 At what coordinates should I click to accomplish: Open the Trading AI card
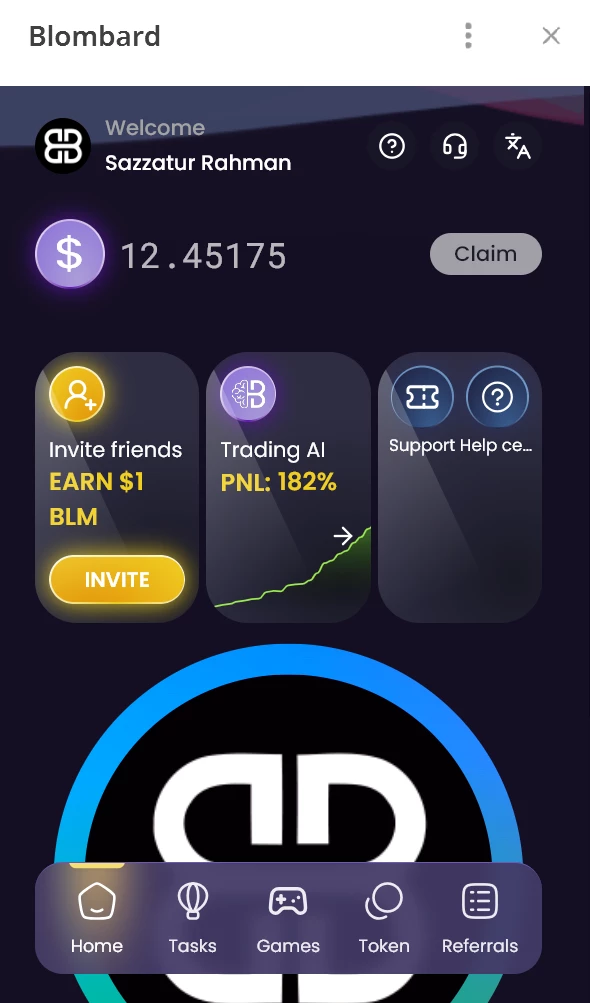pos(289,487)
